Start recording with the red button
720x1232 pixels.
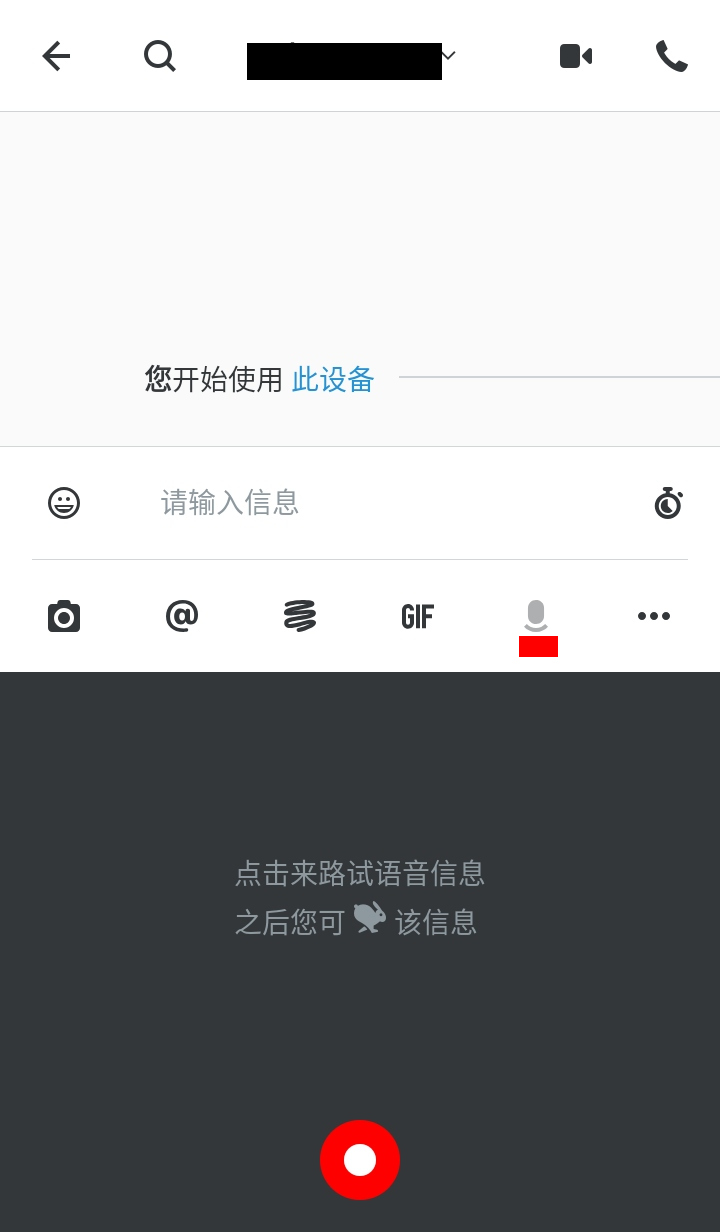(360, 1160)
